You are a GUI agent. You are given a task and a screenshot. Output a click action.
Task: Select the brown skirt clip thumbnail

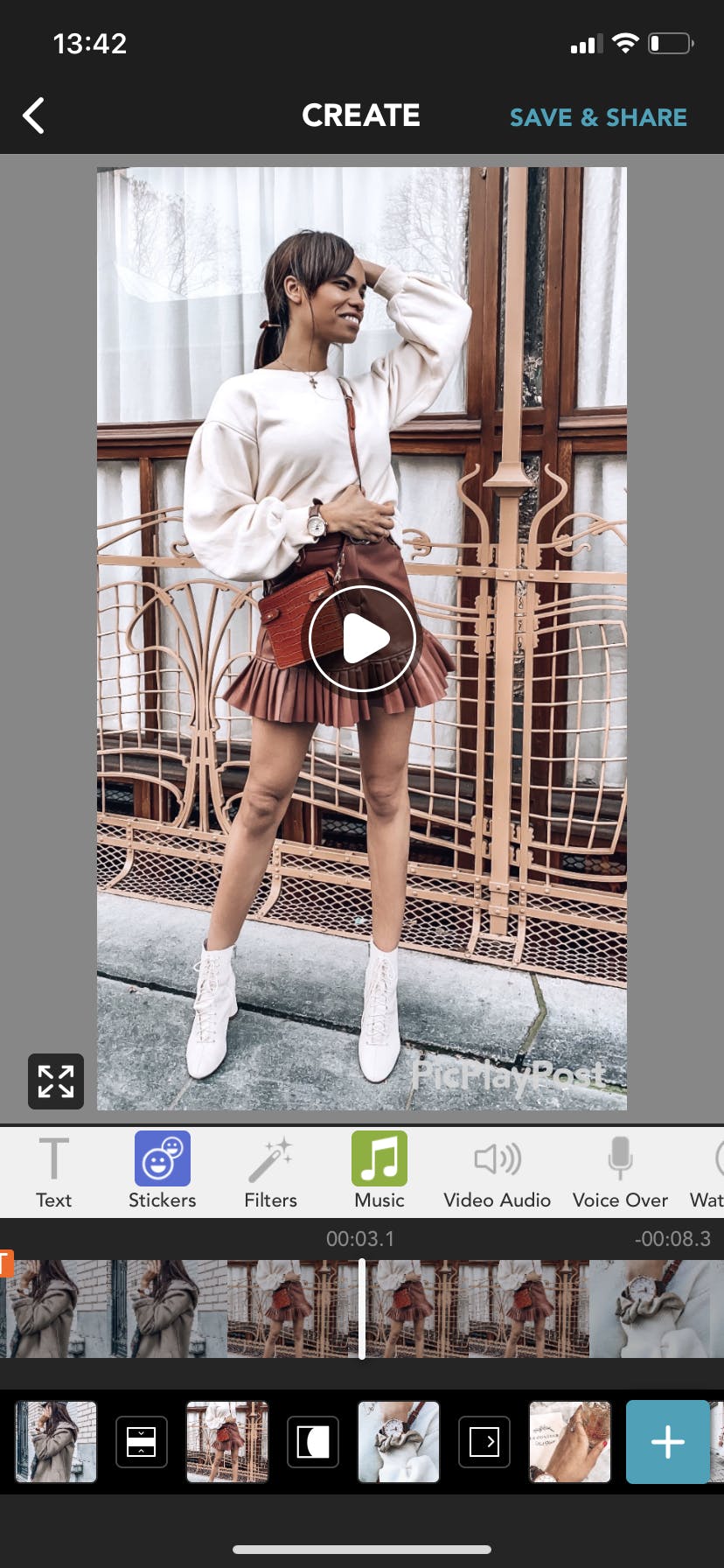point(227,1442)
